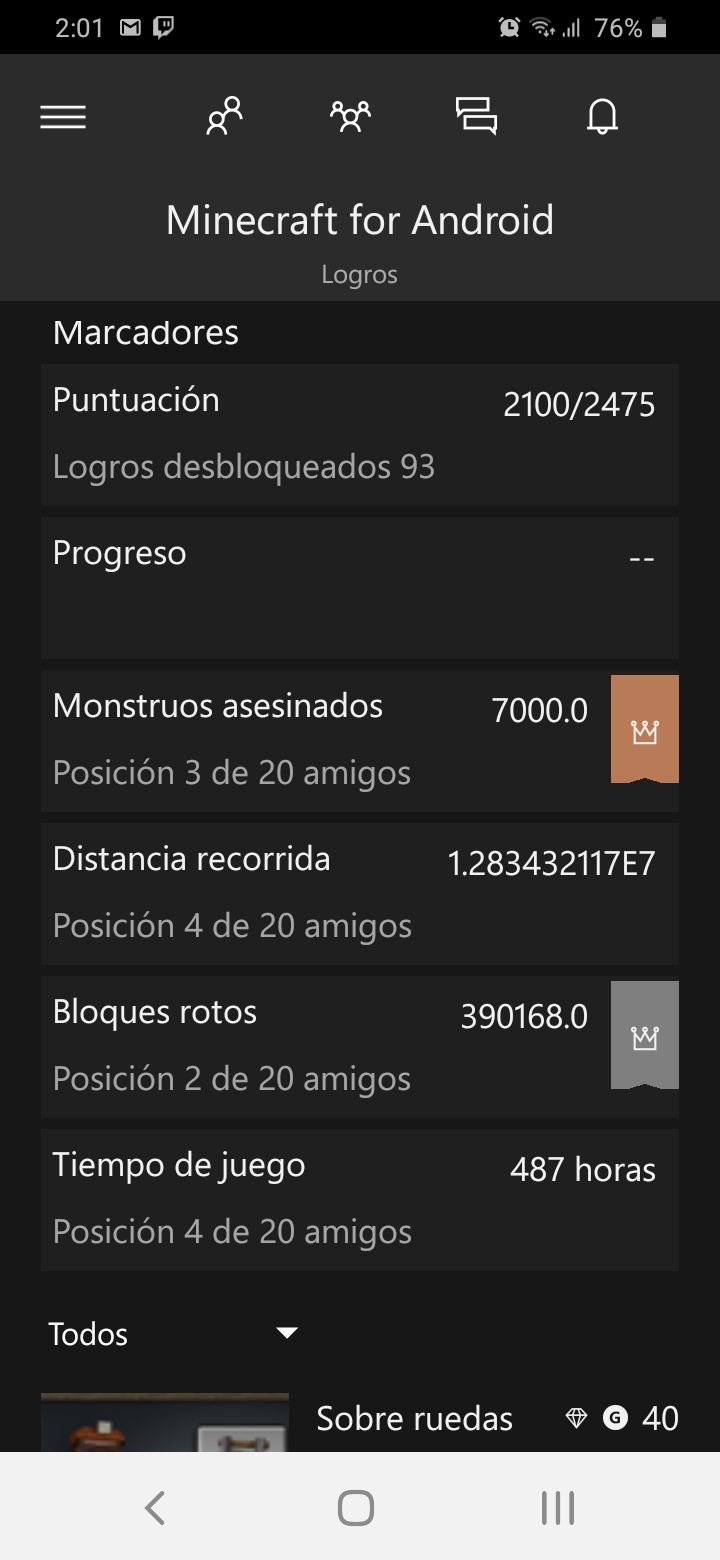Go back with the system back button
The image size is (720, 1560).
(x=155, y=1507)
